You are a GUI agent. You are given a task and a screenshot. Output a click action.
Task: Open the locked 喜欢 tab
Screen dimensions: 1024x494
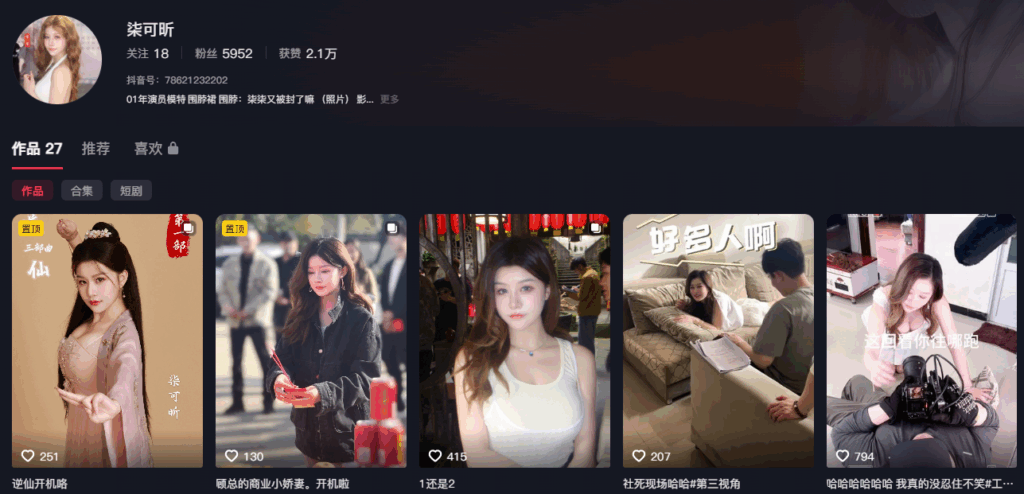pyautogui.click(x=156, y=148)
